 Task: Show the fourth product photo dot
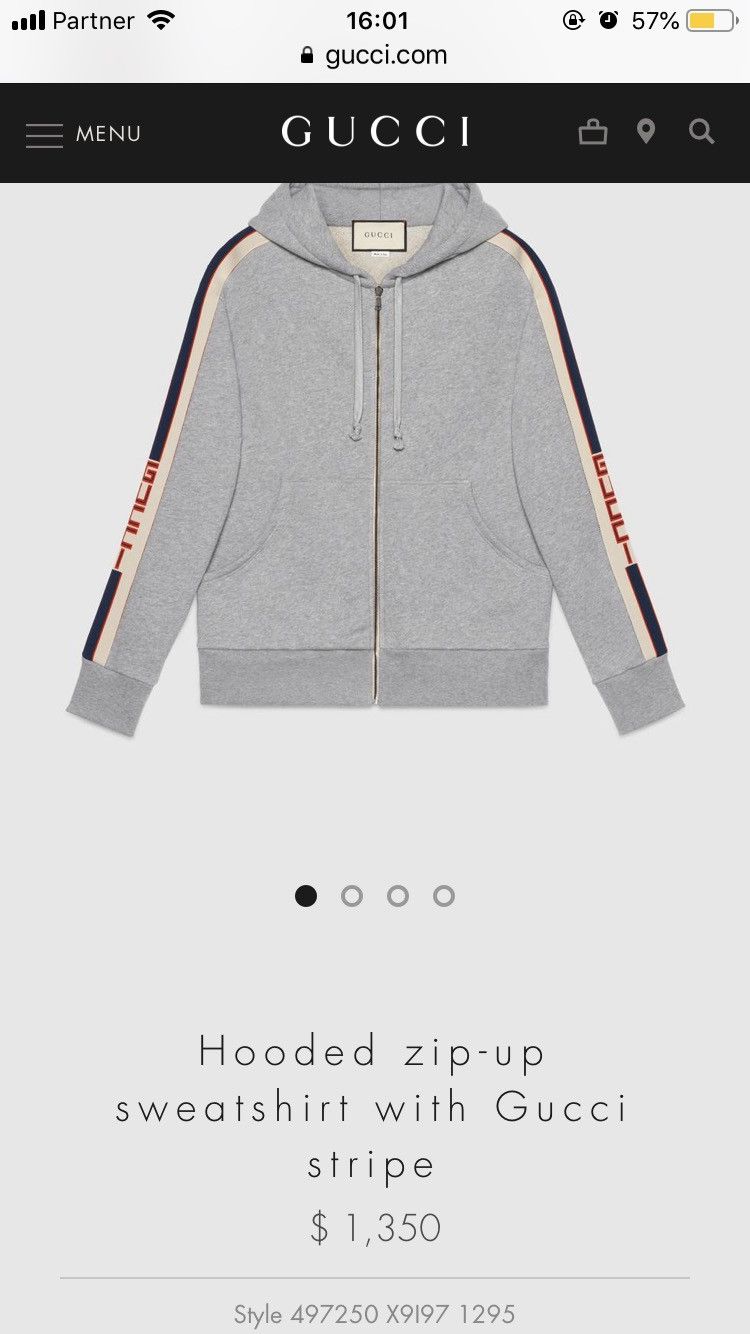click(444, 896)
